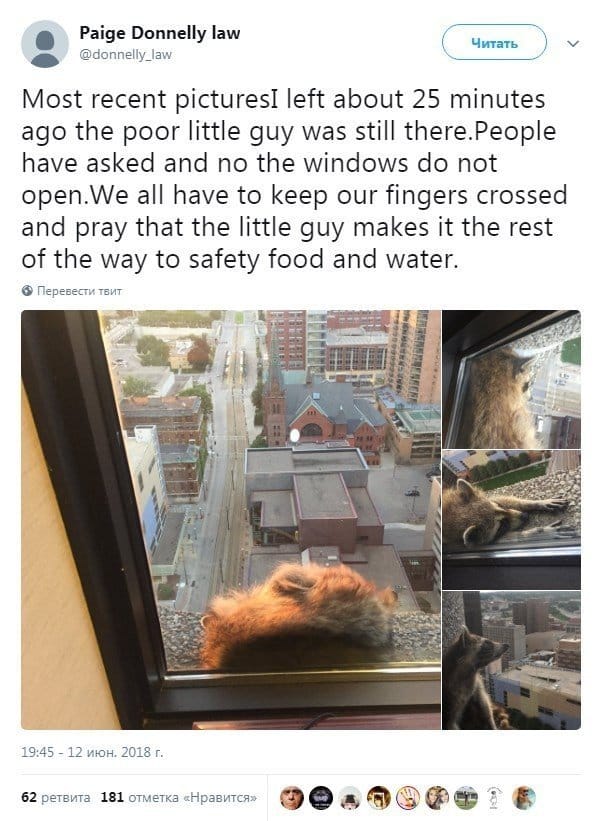
Task: Tap the Читать follow button
Action: (494, 43)
